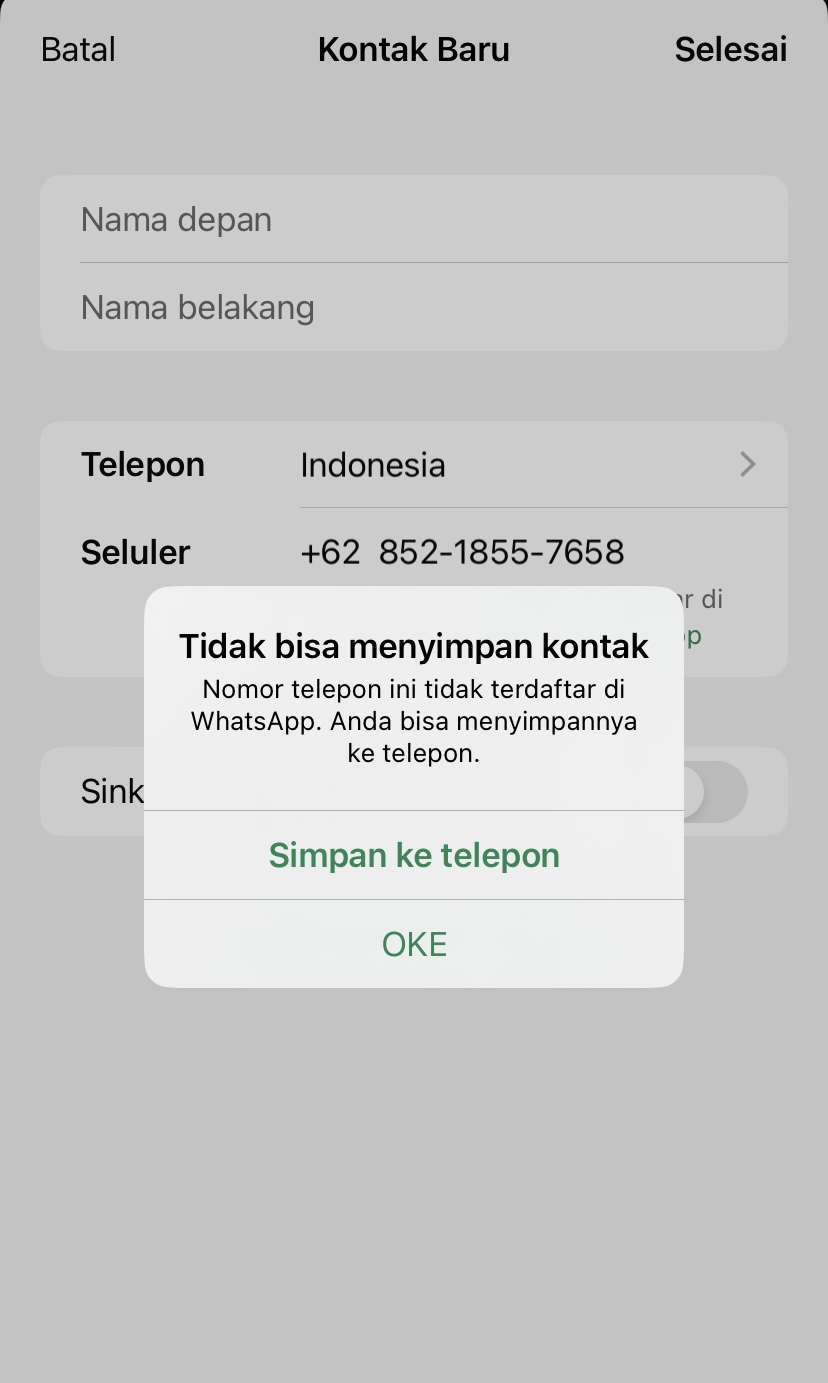
Task: Select the Nama depan field
Action: point(414,220)
